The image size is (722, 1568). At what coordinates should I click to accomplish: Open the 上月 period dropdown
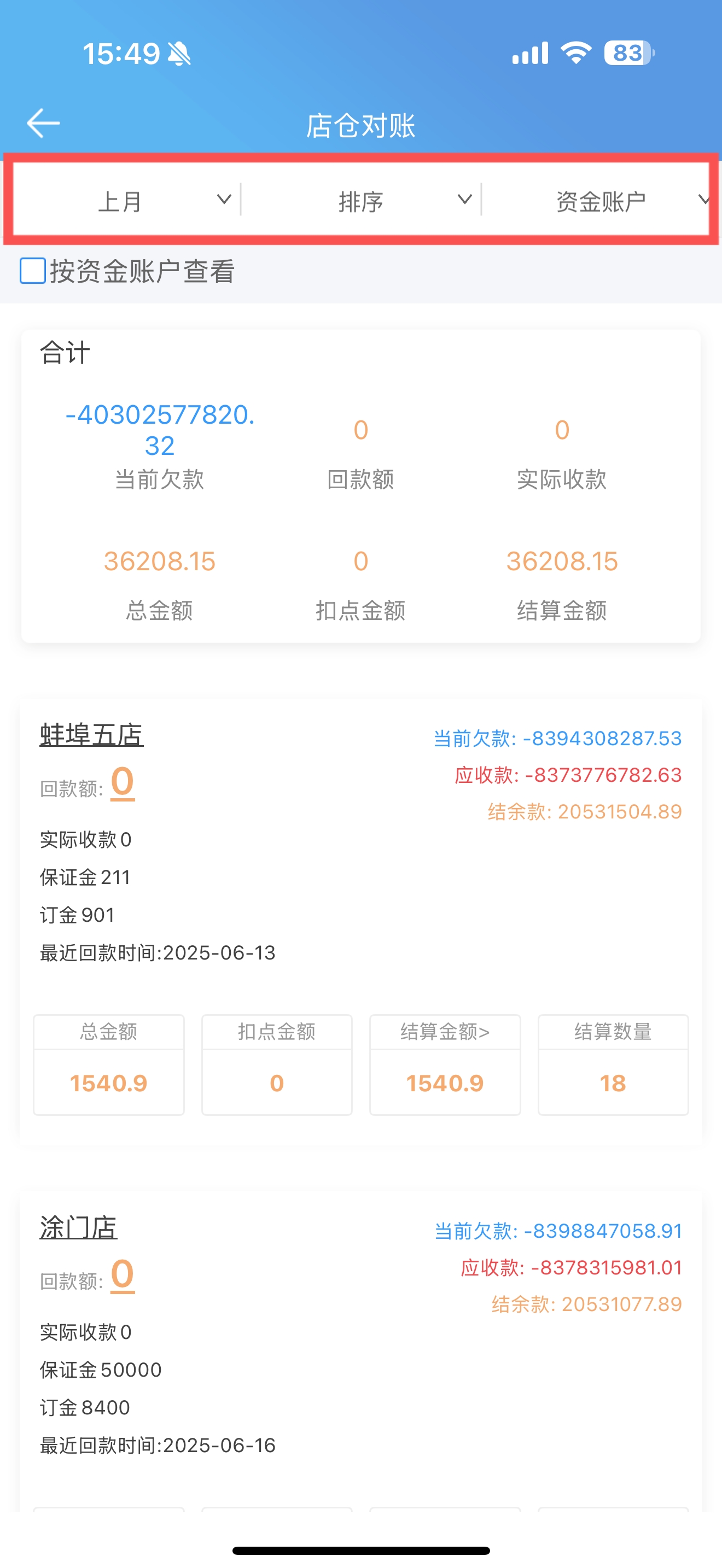(128, 201)
